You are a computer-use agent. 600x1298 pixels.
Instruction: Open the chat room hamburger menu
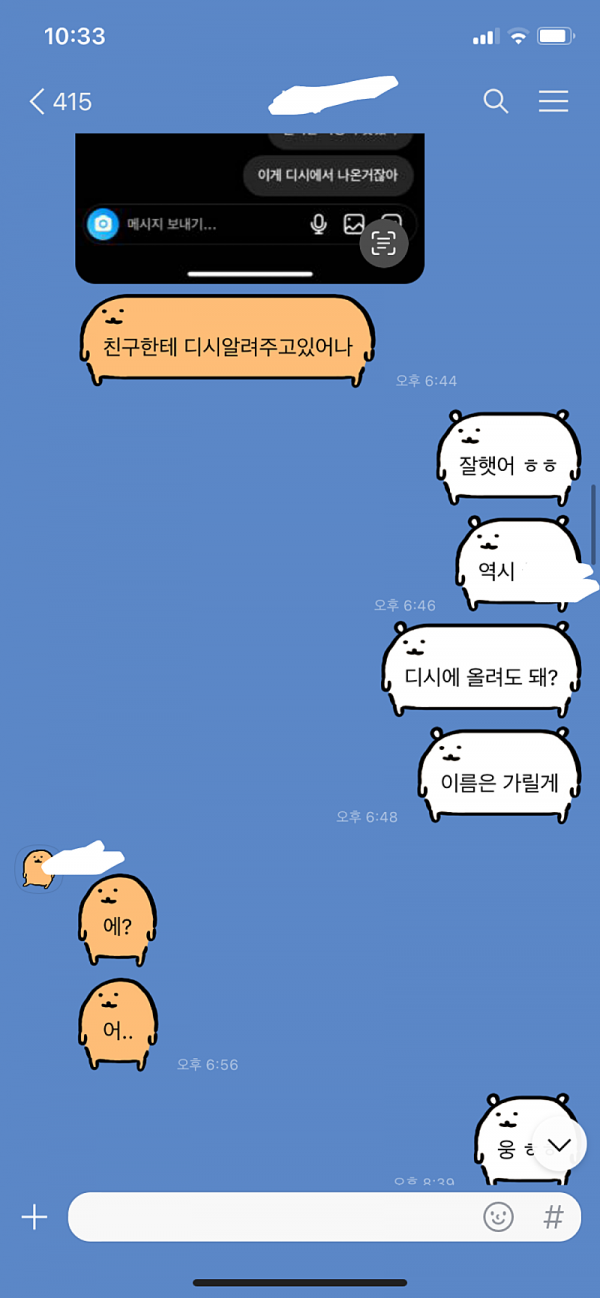pyautogui.click(x=553, y=101)
